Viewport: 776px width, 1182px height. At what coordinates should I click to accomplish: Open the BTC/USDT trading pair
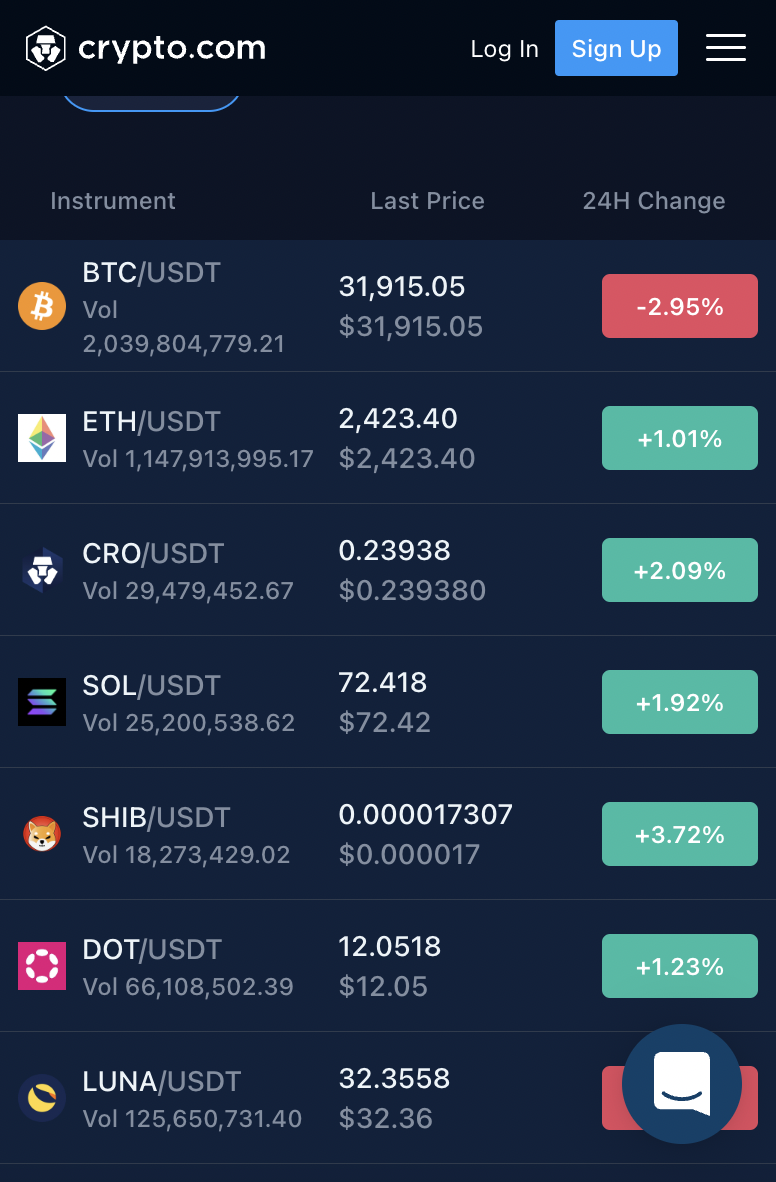tap(151, 273)
